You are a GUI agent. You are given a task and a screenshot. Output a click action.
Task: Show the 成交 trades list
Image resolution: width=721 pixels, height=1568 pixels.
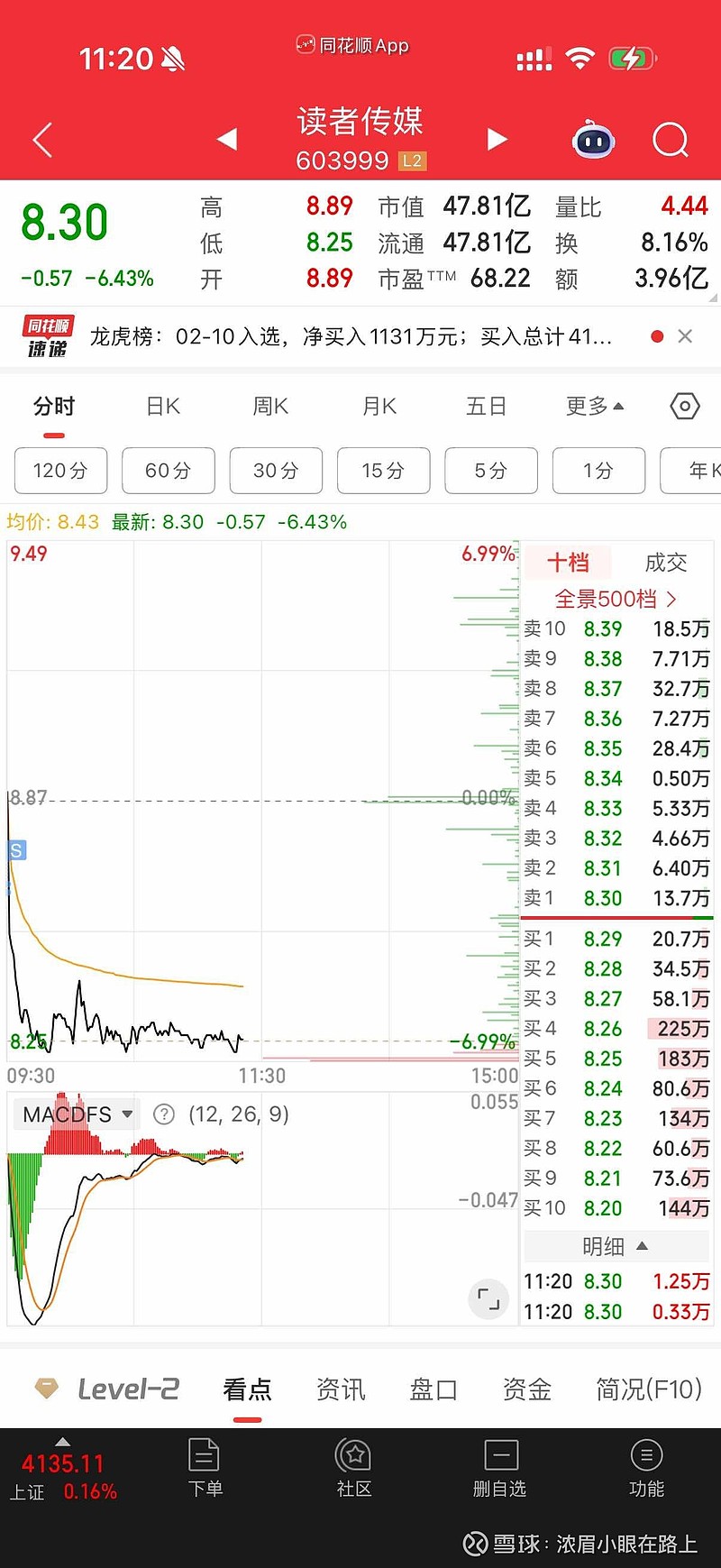coord(666,563)
